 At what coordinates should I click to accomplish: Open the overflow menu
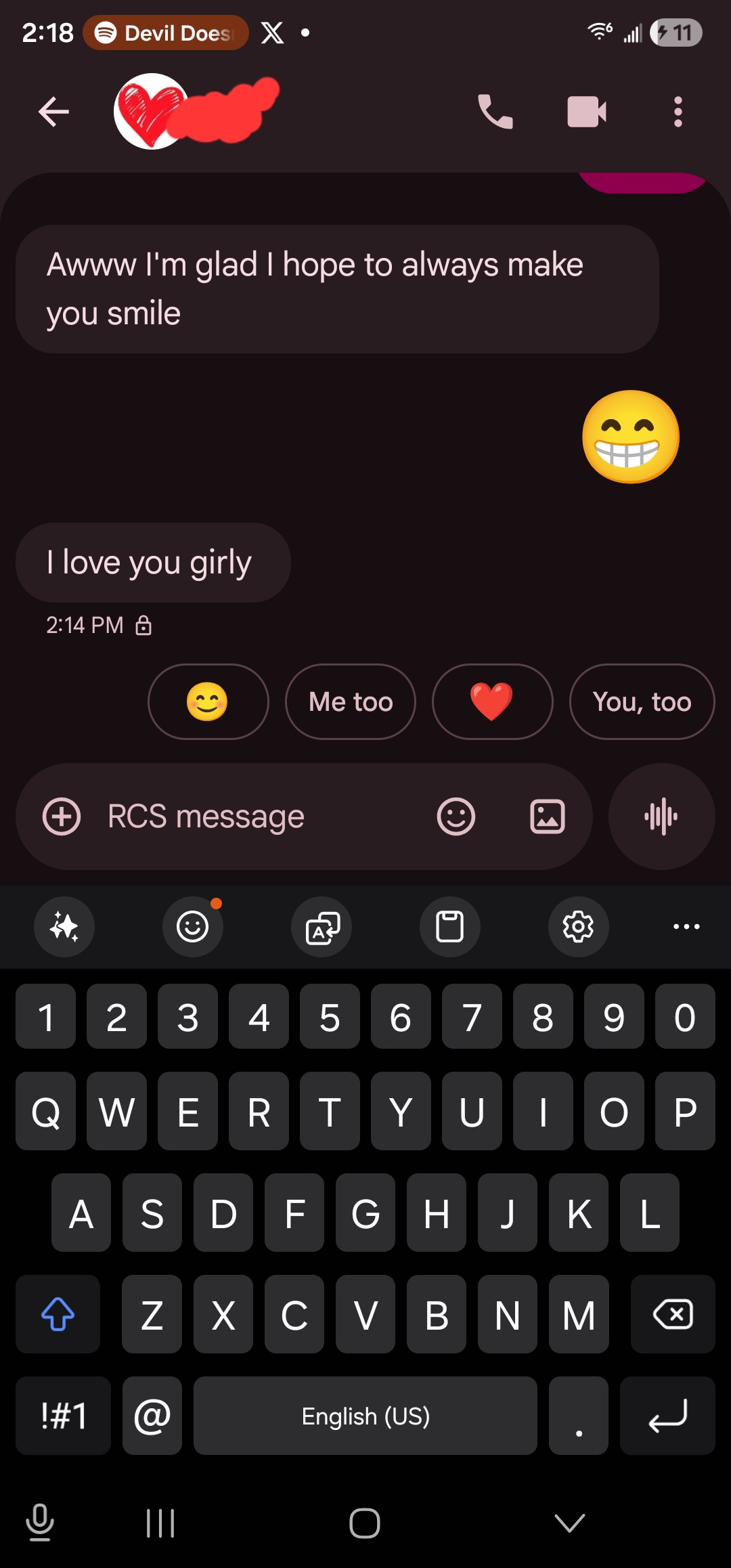point(678,112)
